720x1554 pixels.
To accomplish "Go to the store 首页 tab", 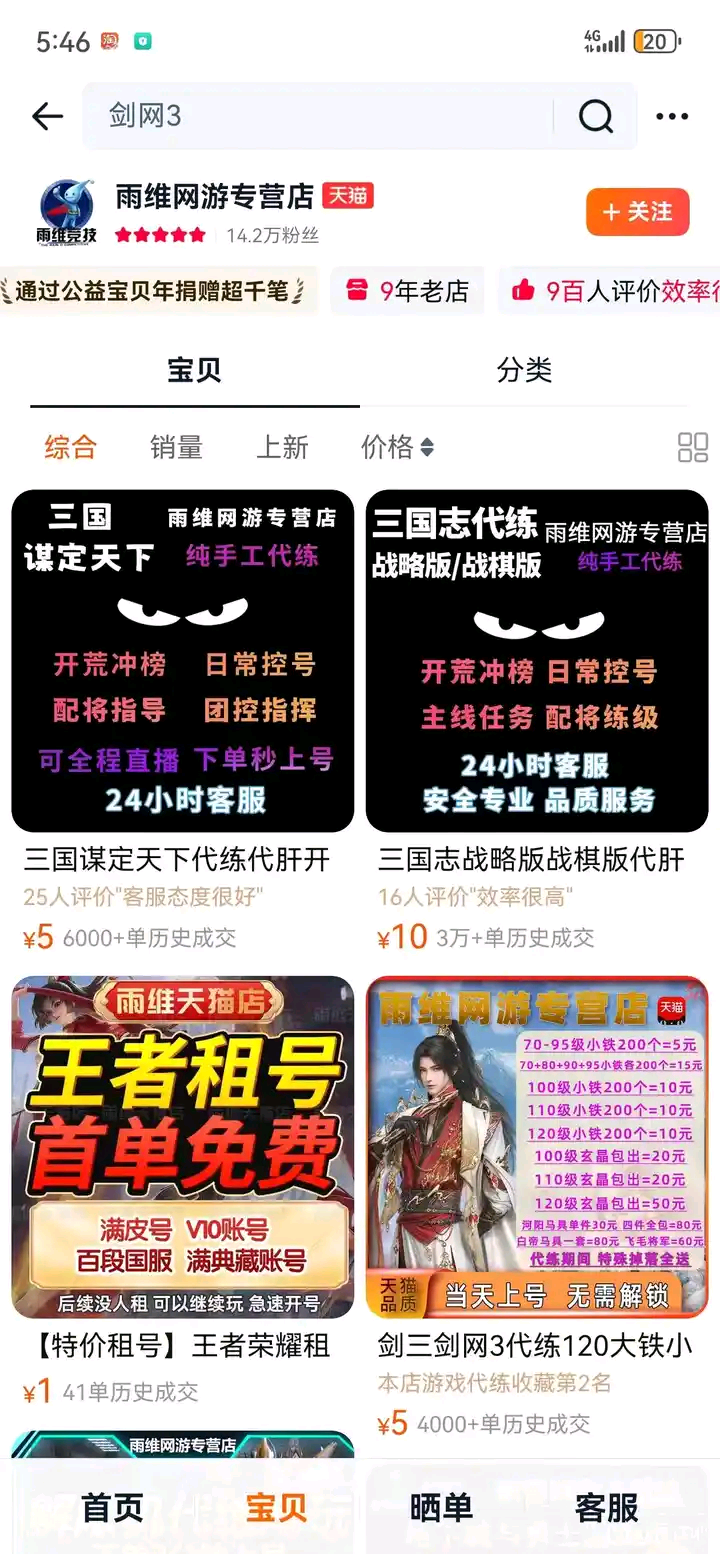I will pos(112,1507).
